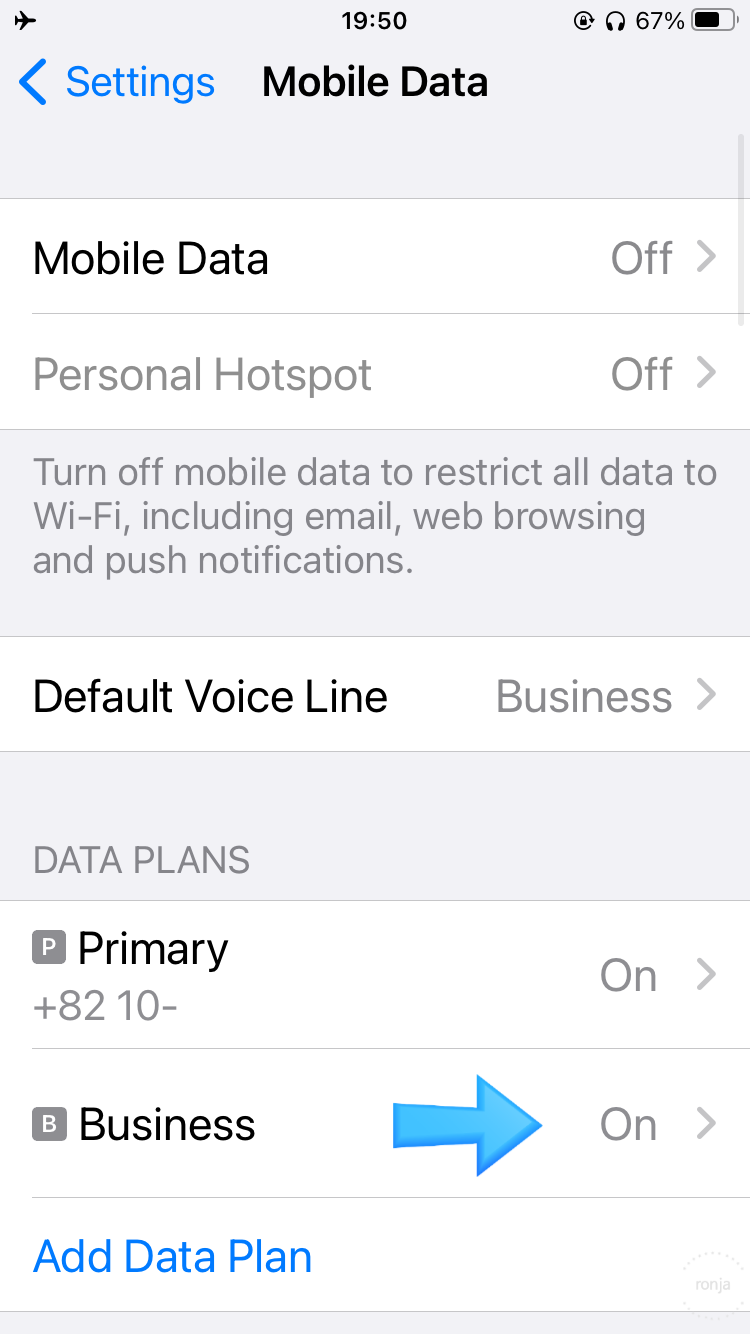
Task: Open the Business data plan
Action: 375,1124
